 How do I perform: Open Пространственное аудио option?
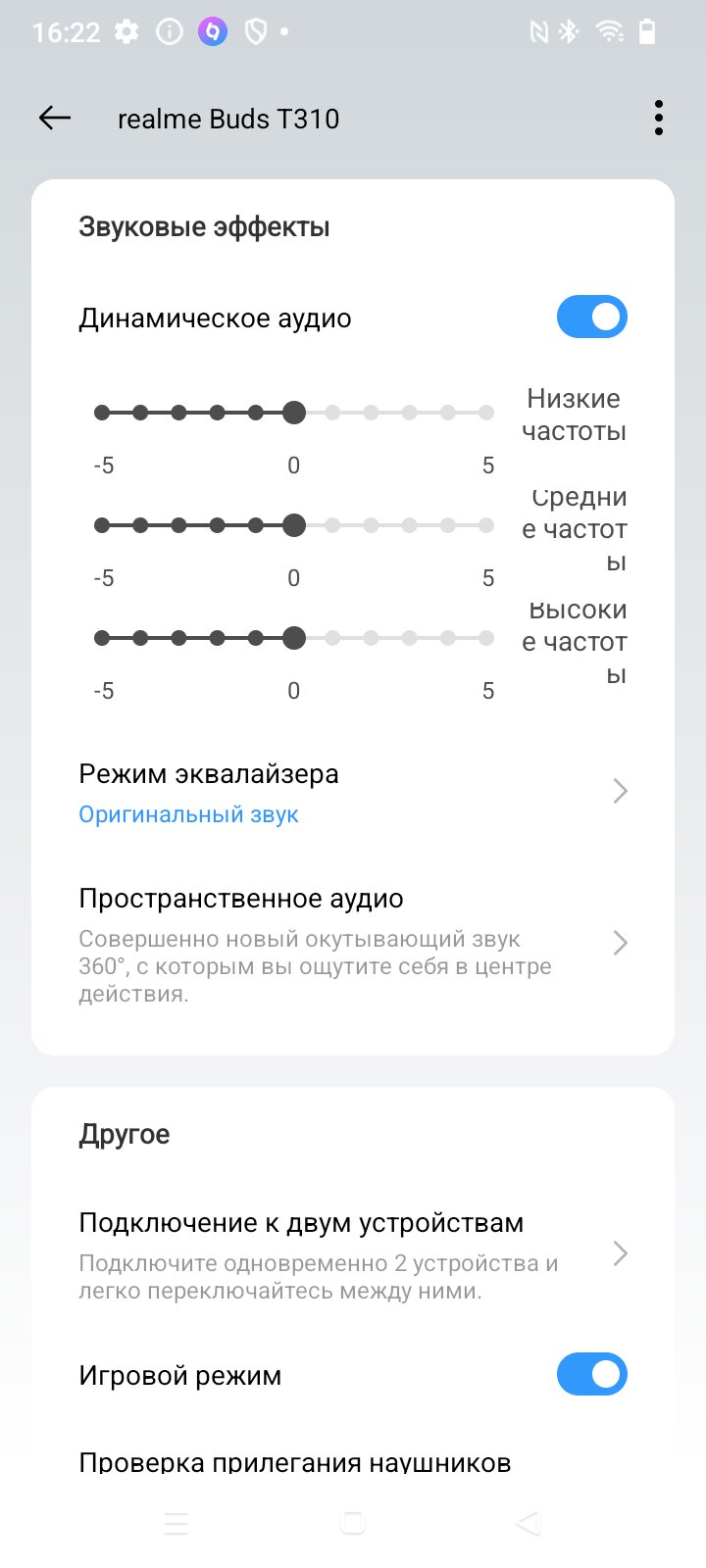353,945
